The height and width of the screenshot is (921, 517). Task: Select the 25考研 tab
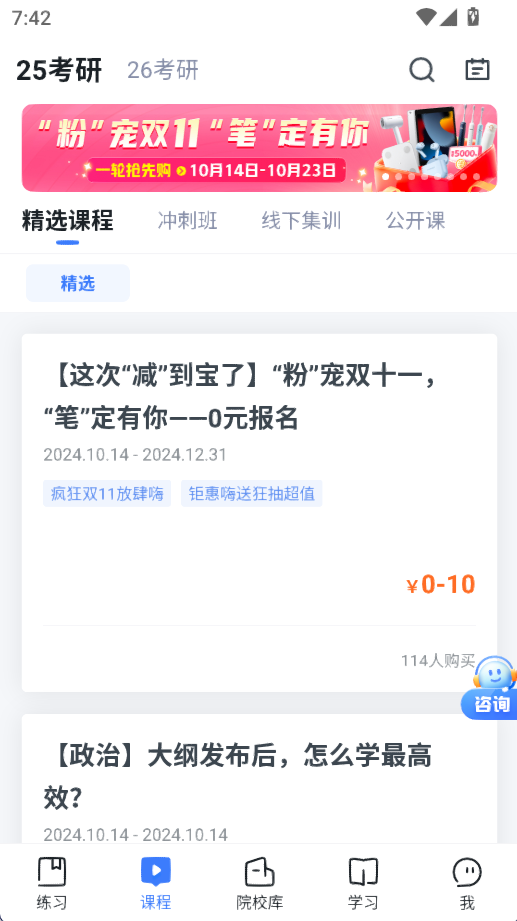point(59,70)
